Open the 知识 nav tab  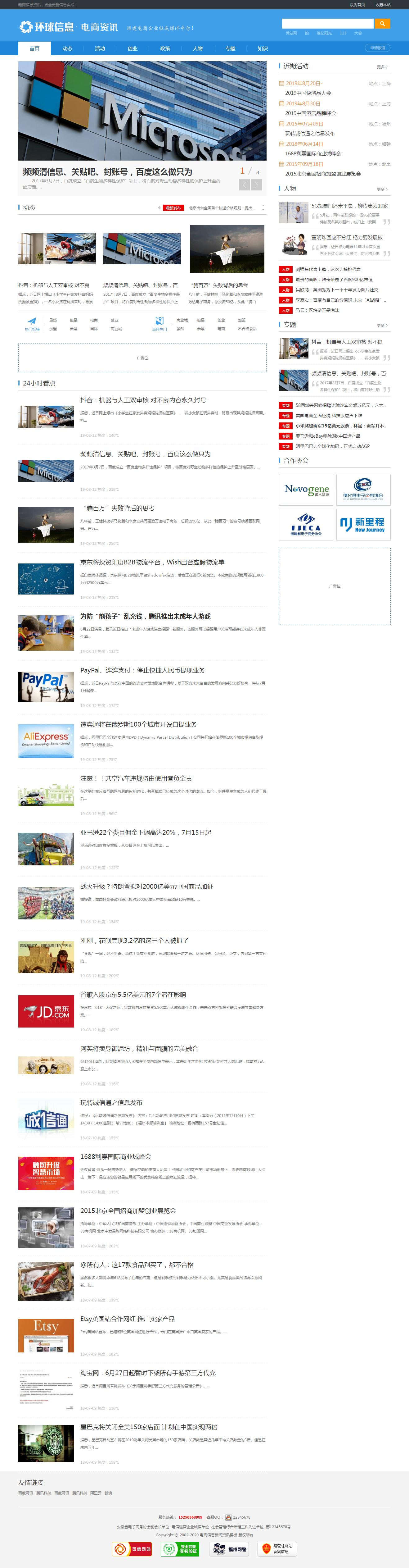pyautogui.click(x=263, y=49)
